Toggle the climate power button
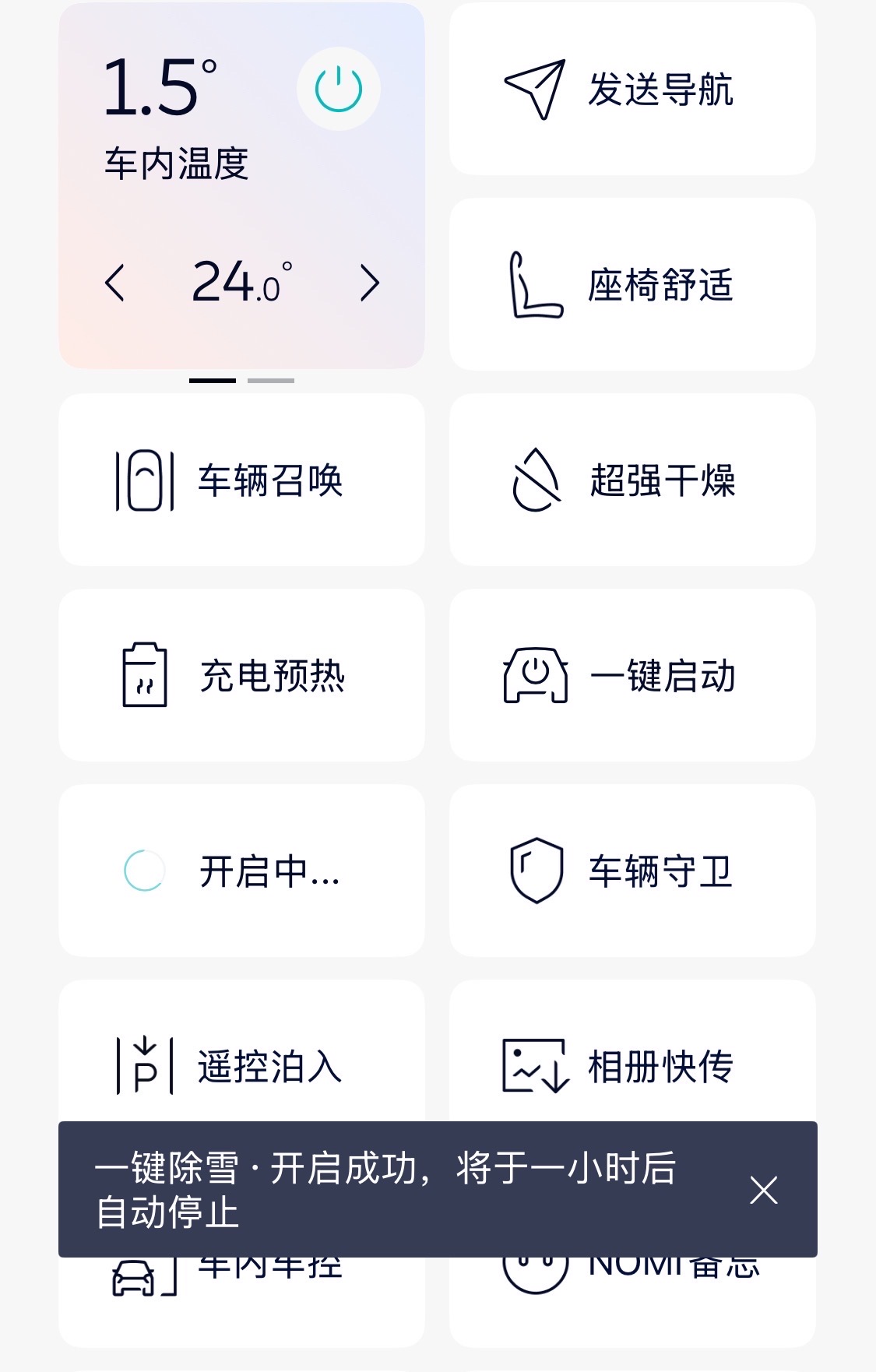The height and width of the screenshot is (1372, 876). [x=338, y=89]
